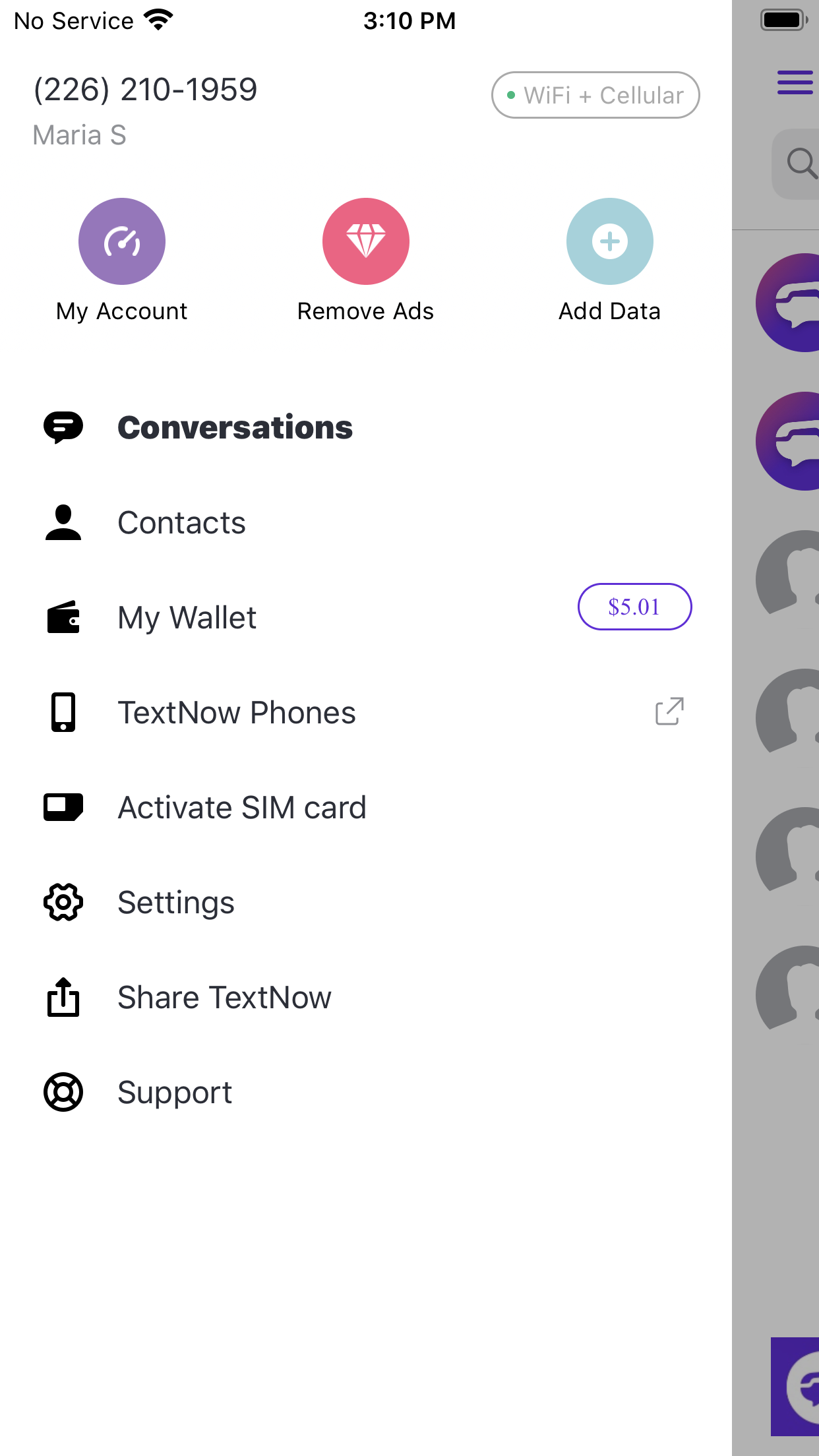Choose Activate SIM card
Screen dimensions: 819x1456
[241, 808]
